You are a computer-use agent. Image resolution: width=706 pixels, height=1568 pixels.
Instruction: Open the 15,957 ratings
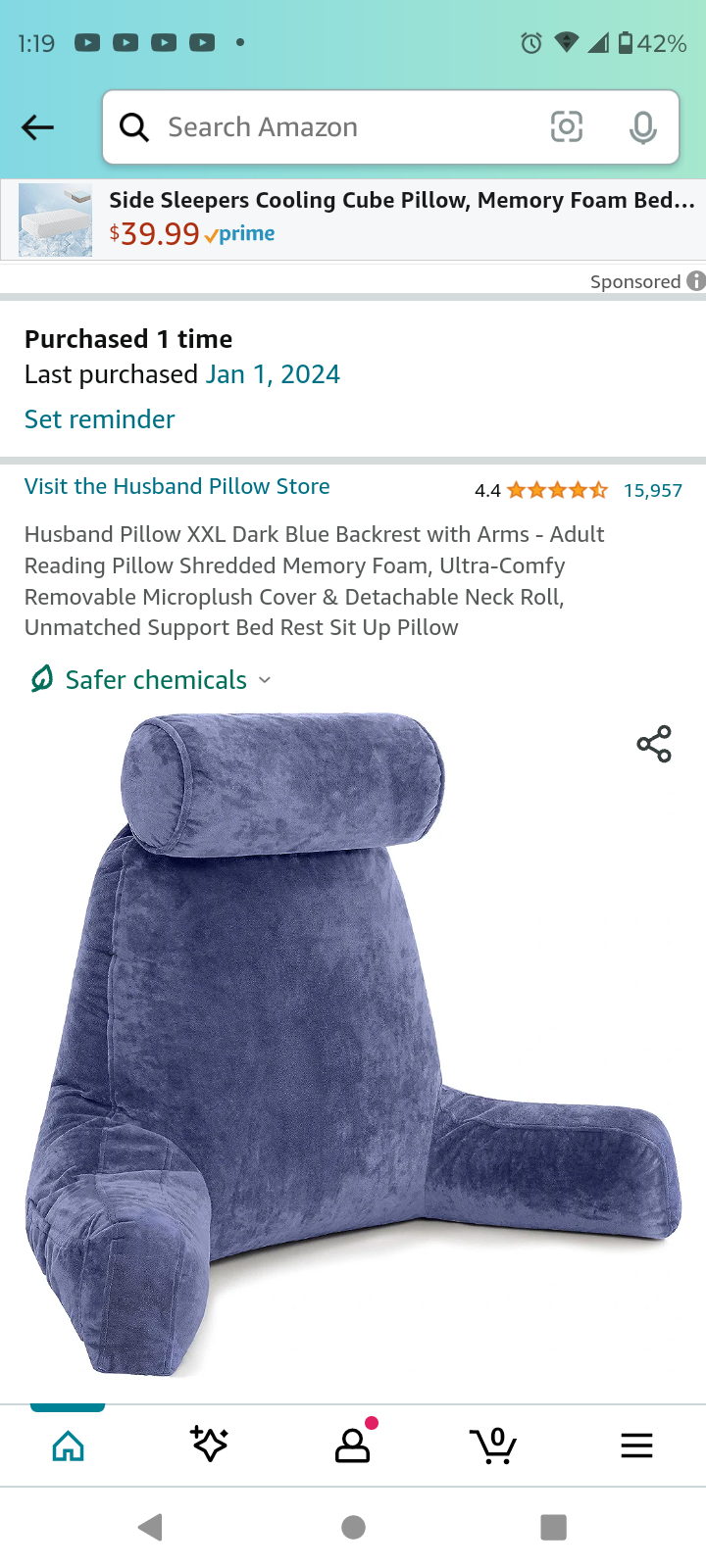coord(652,490)
